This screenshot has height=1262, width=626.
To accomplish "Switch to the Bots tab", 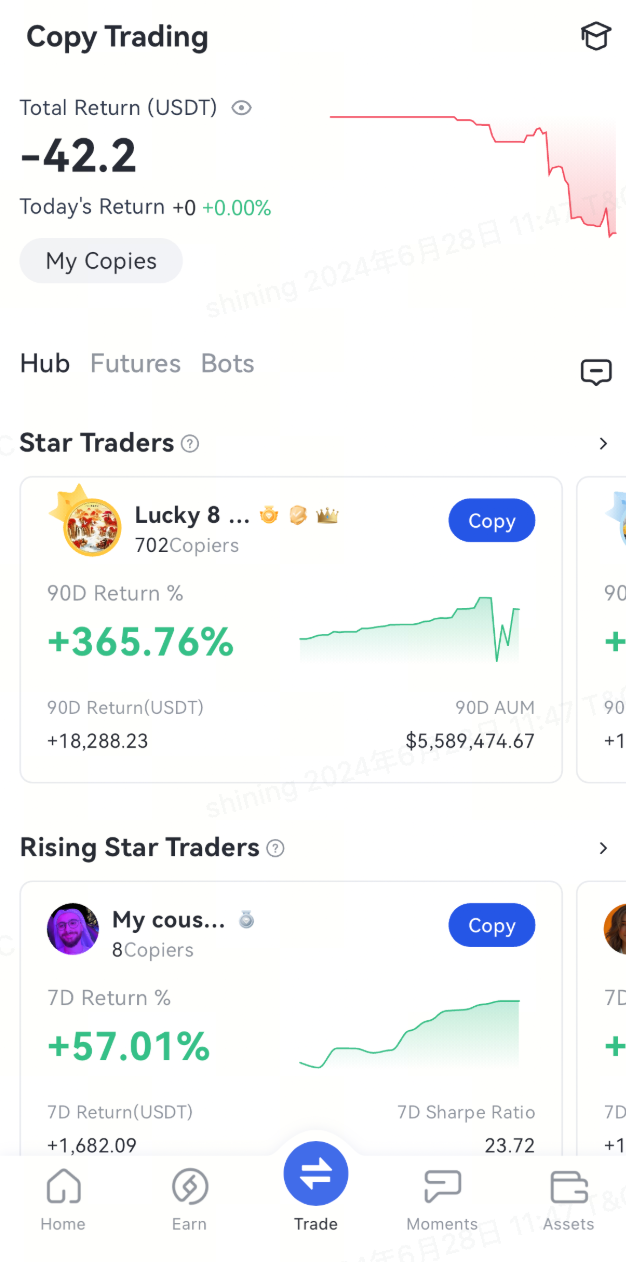I will point(227,363).
